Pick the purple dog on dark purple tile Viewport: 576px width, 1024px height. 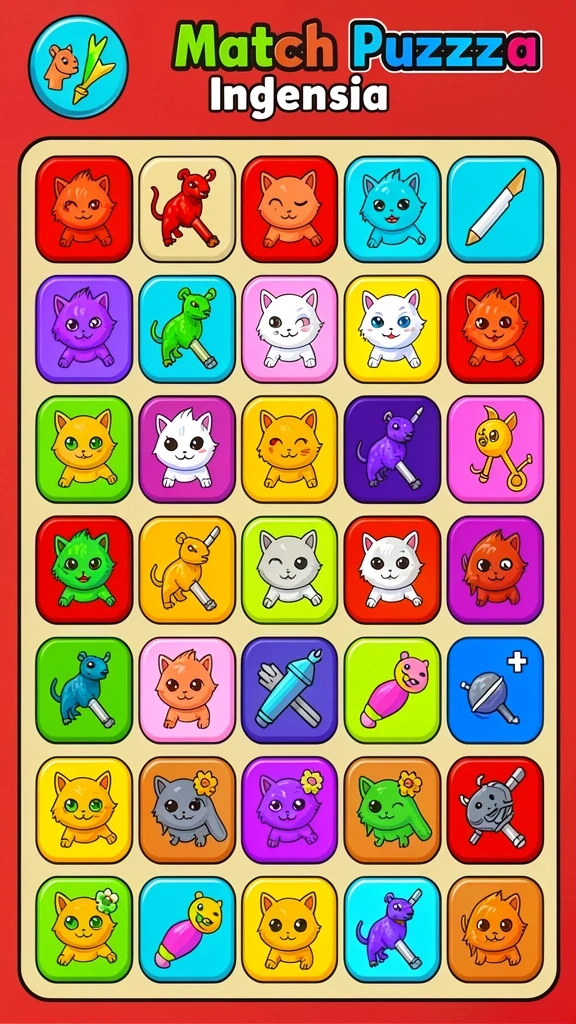(x=392, y=449)
